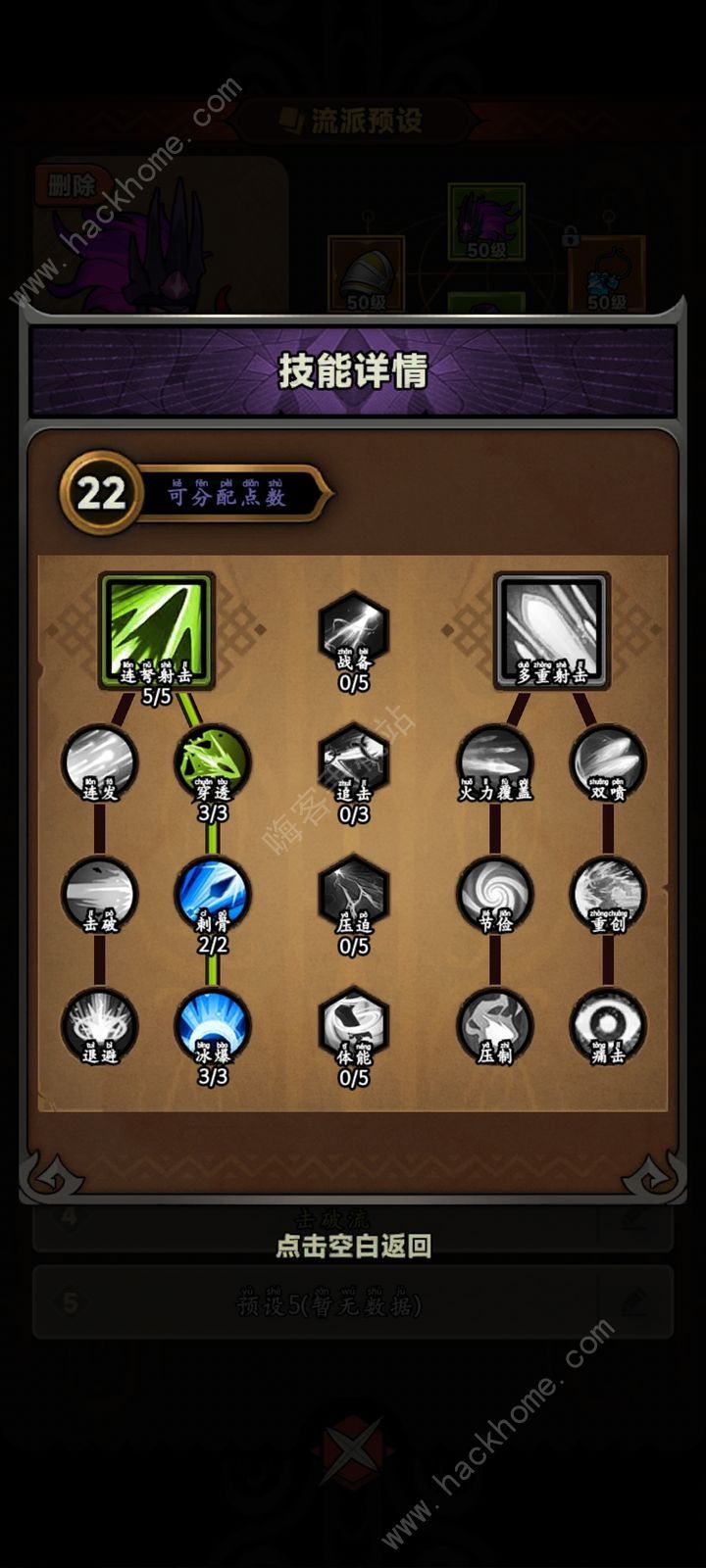Select the 穿透 skill node
This screenshot has width=706, height=1568.
212,763
